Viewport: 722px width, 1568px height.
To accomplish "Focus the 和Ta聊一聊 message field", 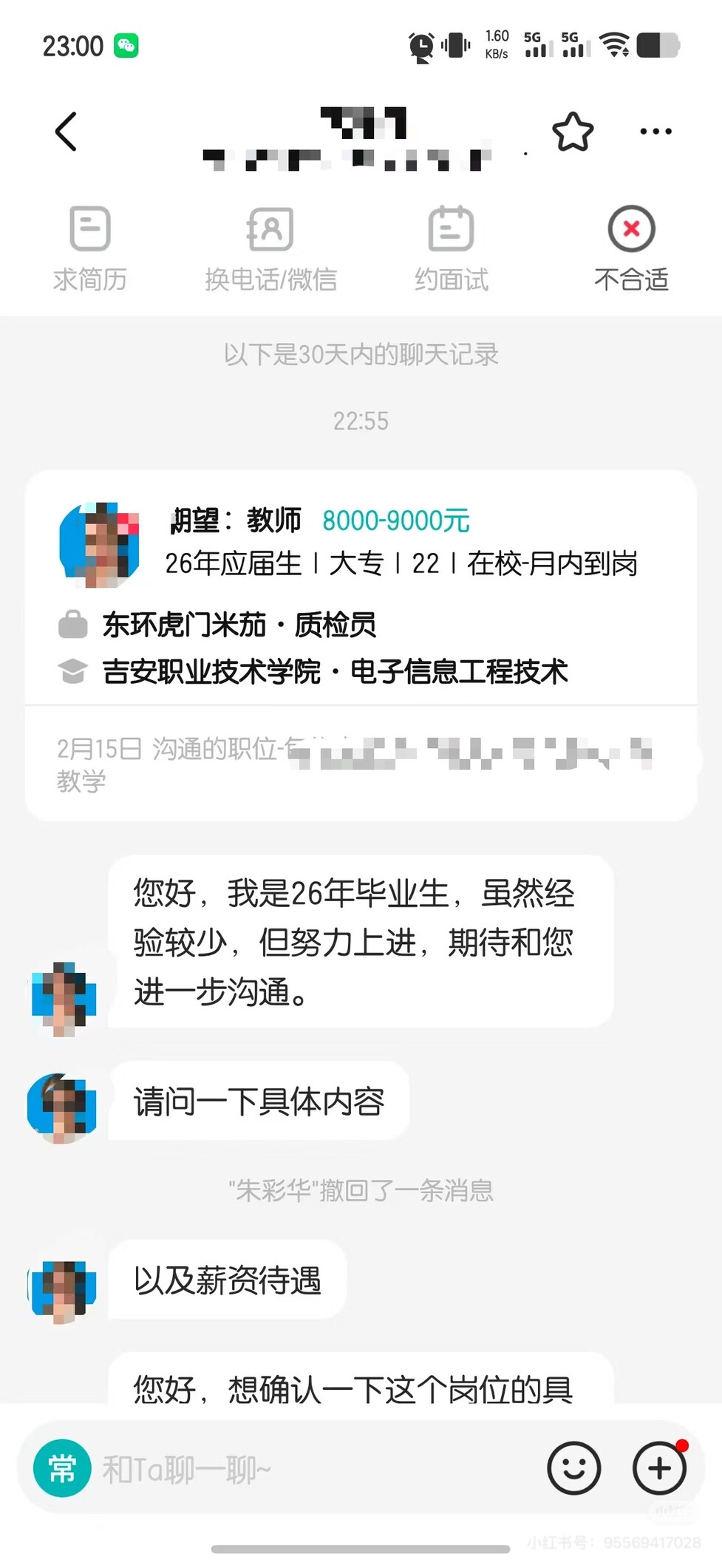I will tap(310, 1469).
